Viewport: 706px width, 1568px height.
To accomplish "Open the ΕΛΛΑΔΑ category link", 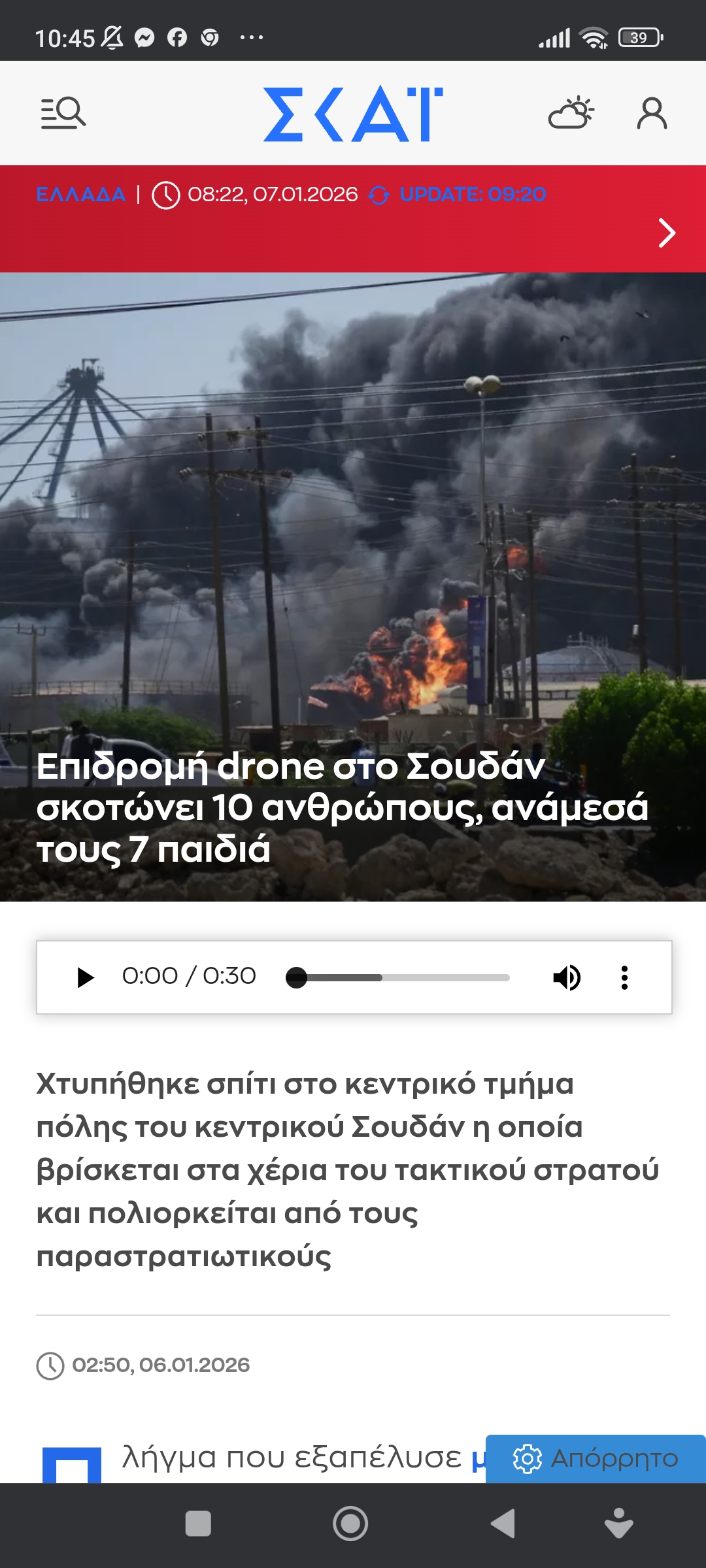I will 80,195.
